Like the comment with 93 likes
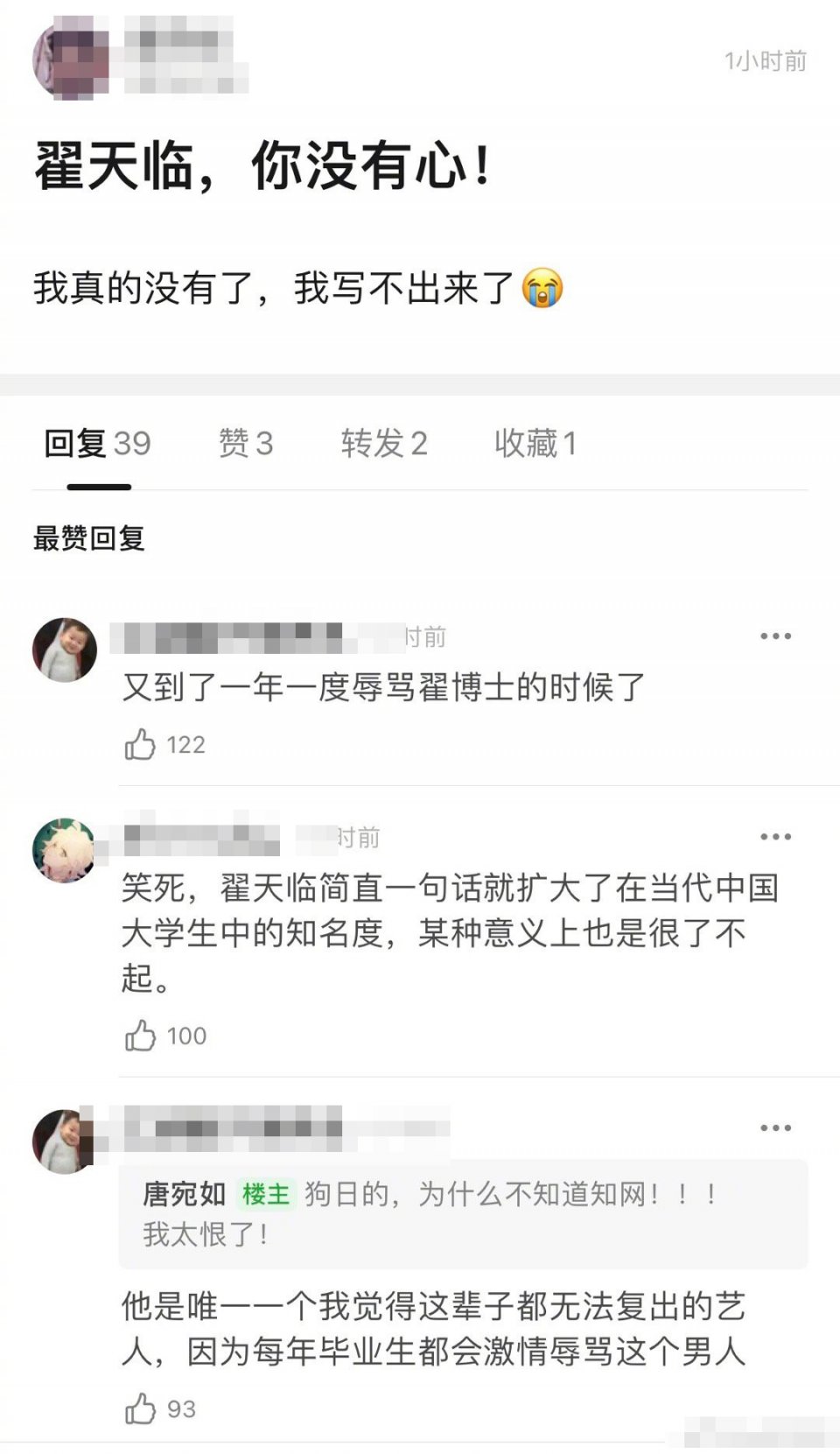Screen dimensions: 840x1454 coord(140,1409)
